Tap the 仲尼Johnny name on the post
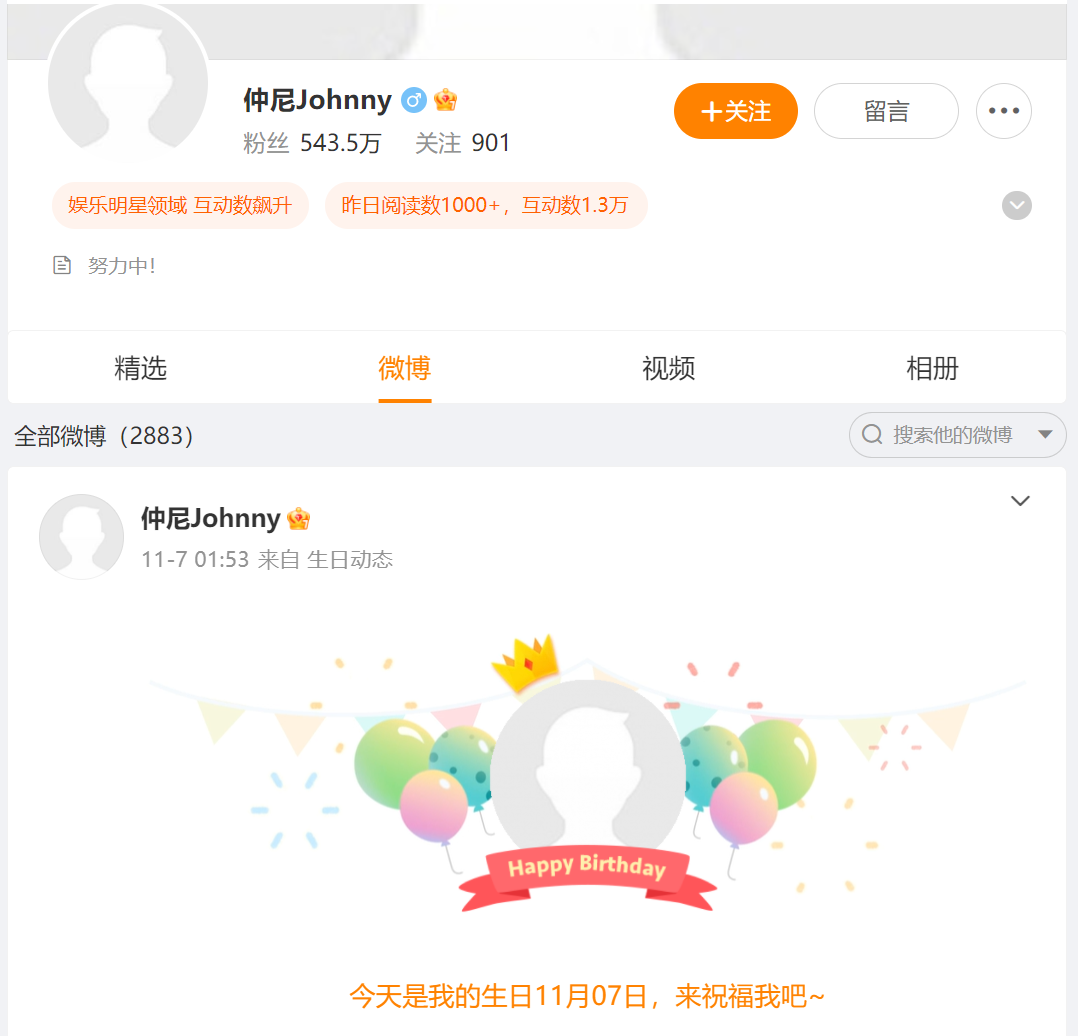The width and height of the screenshot is (1078, 1036). point(210,518)
